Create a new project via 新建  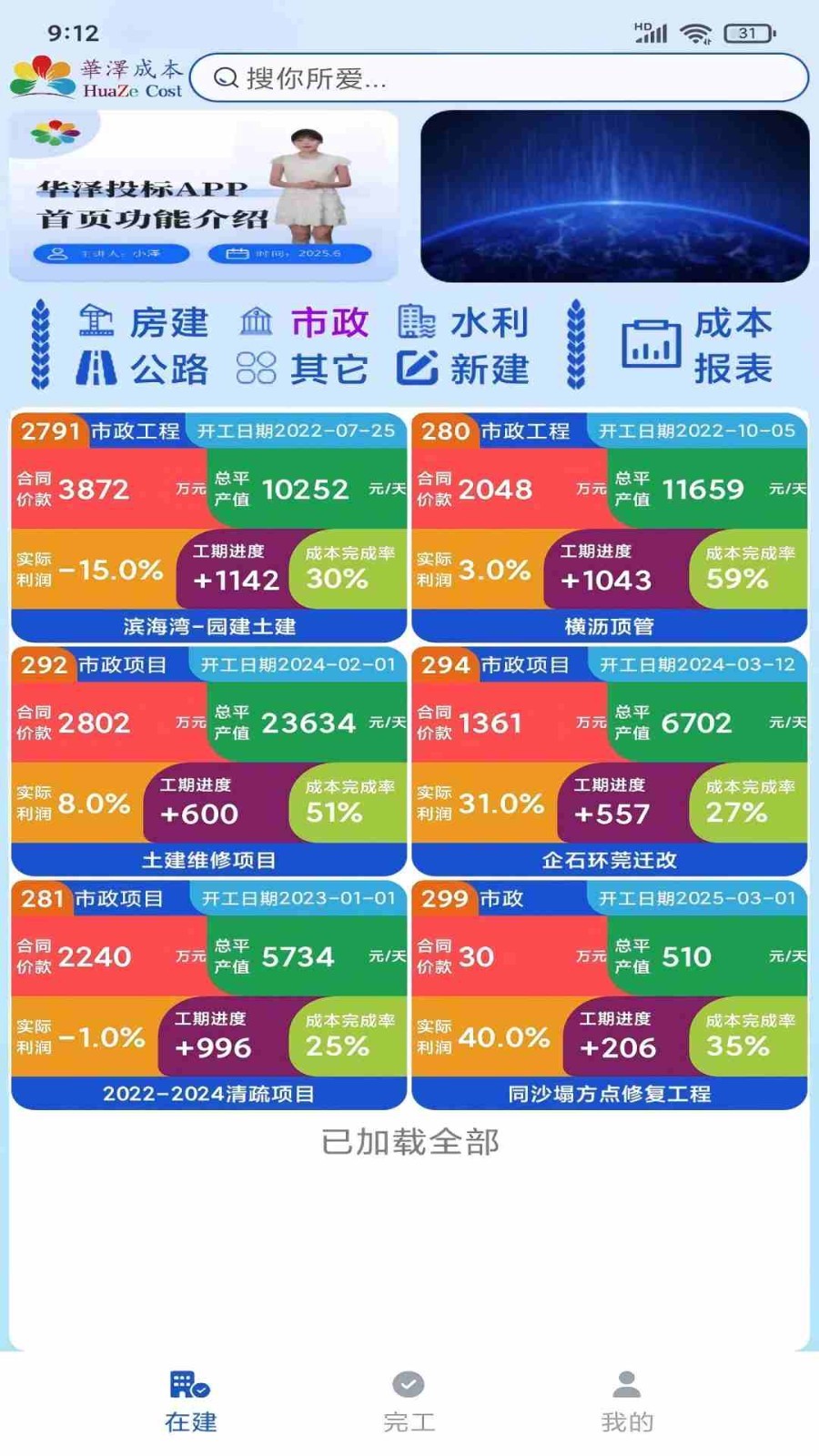(x=463, y=369)
